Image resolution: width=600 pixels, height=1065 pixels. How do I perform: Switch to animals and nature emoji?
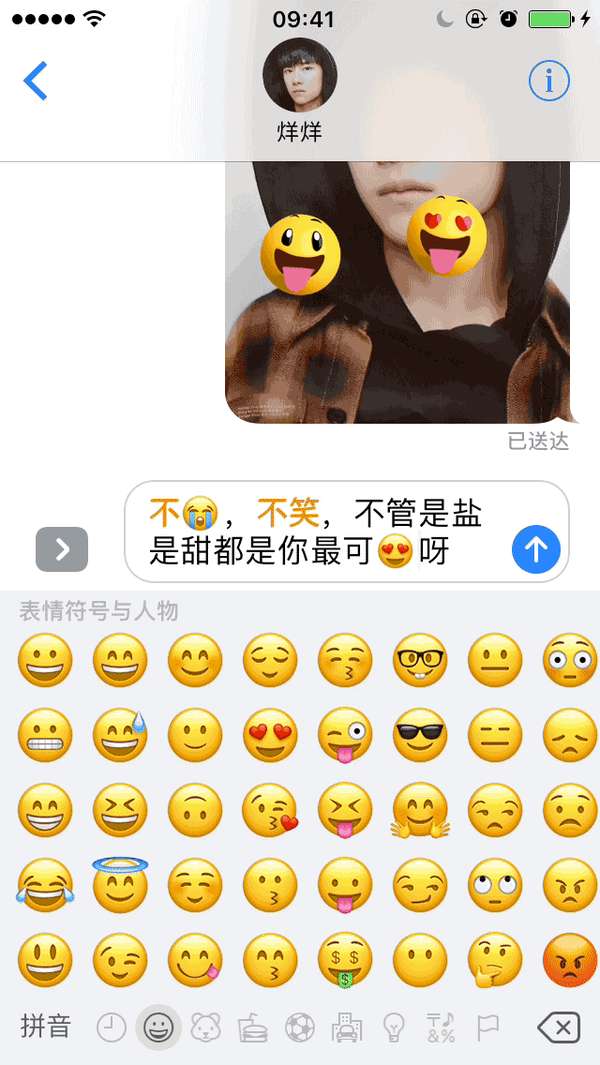[x=205, y=1027]
